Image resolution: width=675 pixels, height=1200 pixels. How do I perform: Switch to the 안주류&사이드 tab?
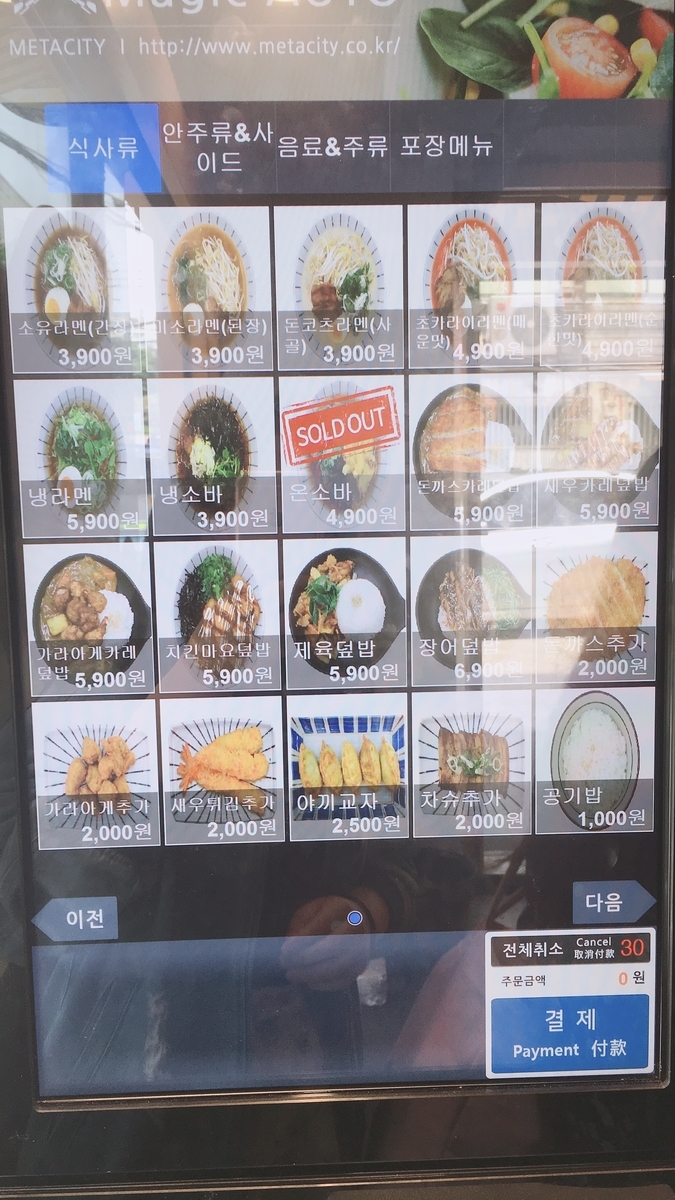217,147
